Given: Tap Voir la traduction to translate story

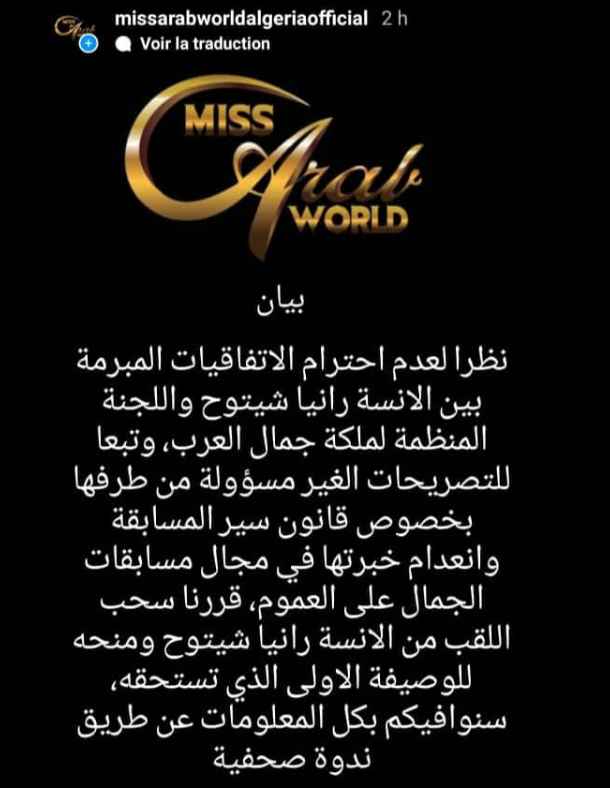Looking at the screenshot, I should click(x=204, y=44).
